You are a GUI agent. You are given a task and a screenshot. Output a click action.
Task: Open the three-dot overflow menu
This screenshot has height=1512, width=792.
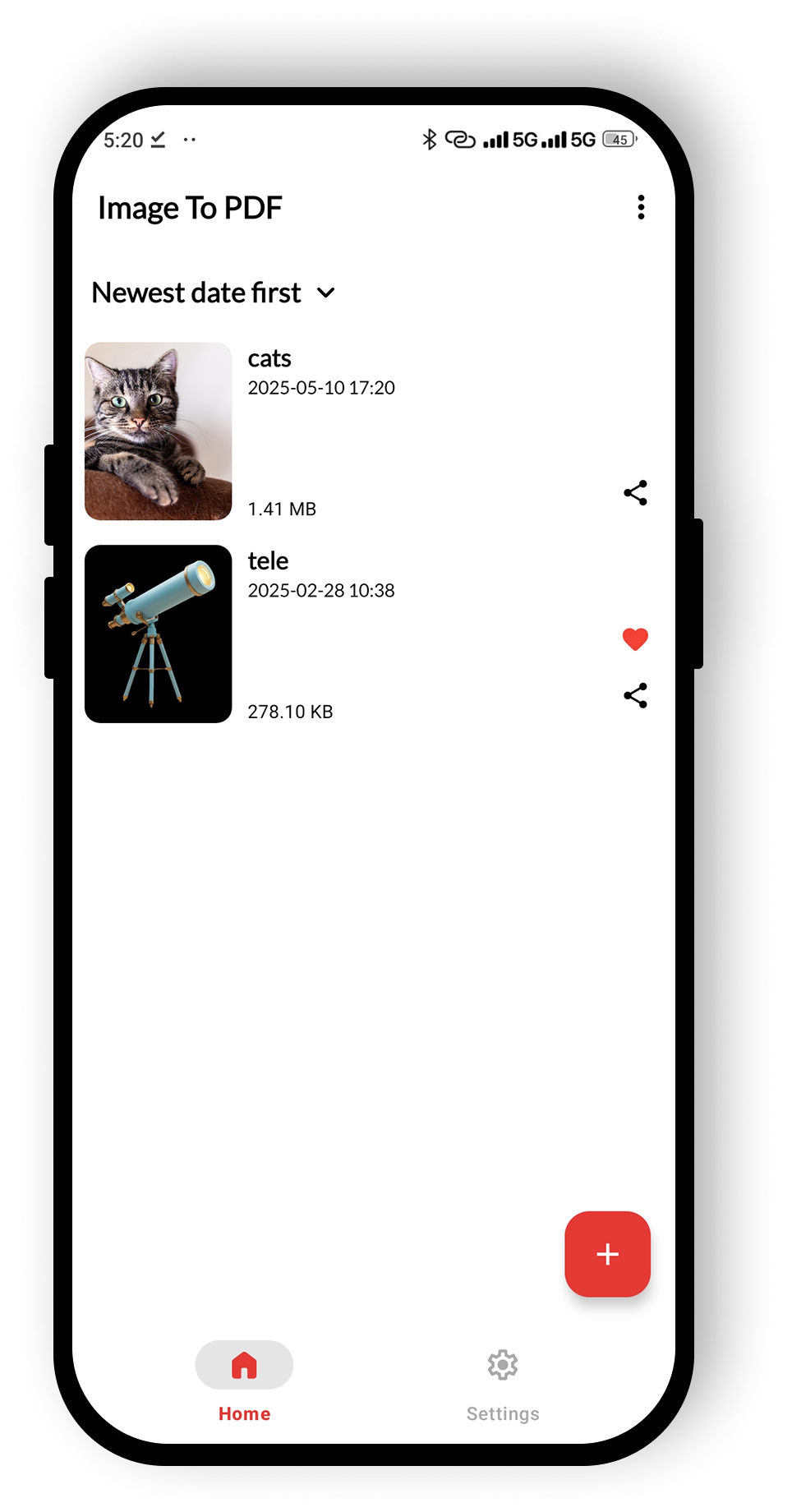click(641, 207)
